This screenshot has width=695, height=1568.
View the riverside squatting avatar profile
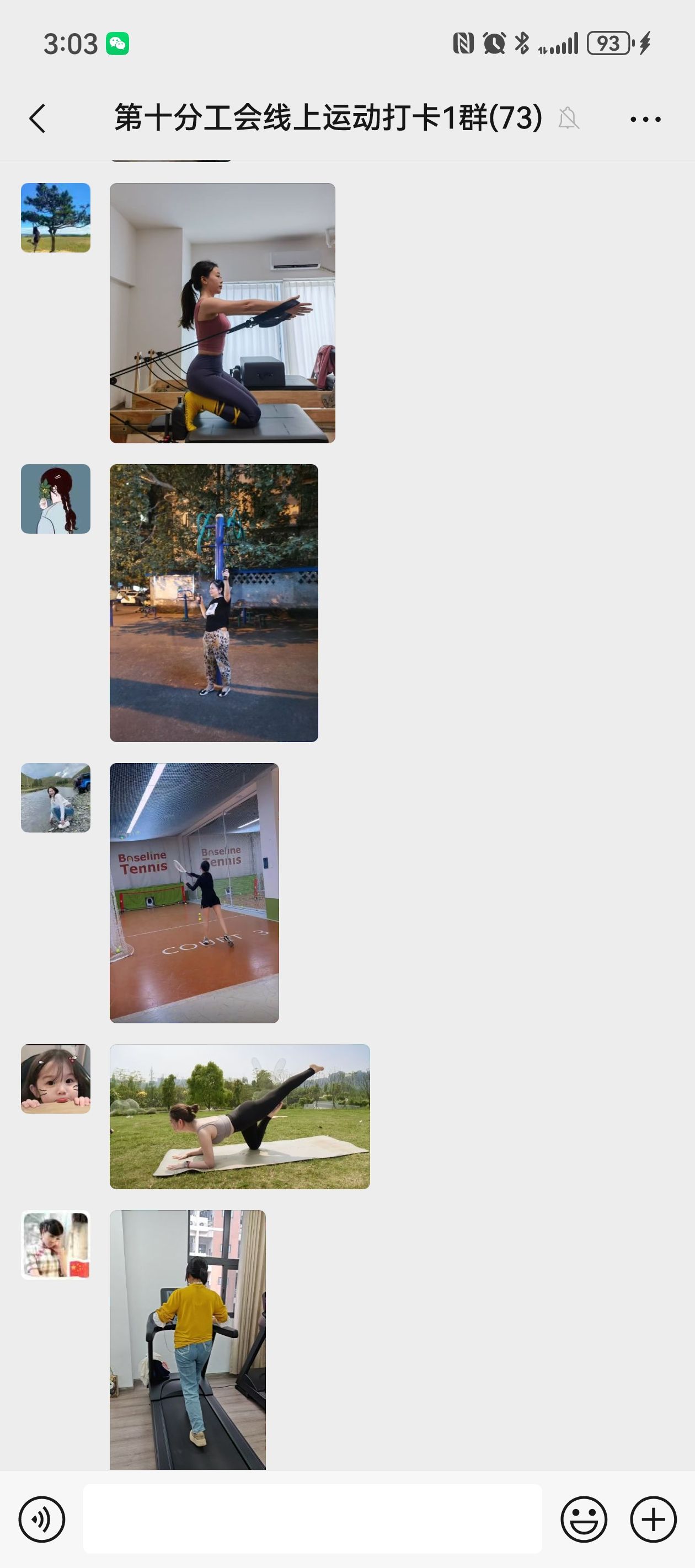55,797
